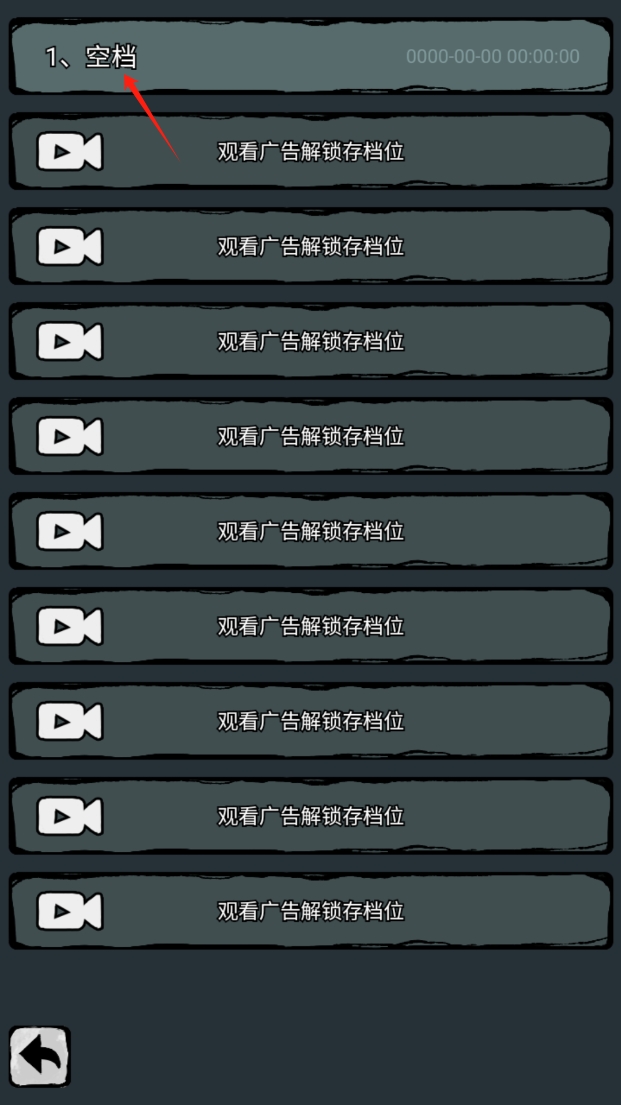Viewport: 621px width, 1105px height.
Task: Go back using the arrow button
Action: [40, 1055]
